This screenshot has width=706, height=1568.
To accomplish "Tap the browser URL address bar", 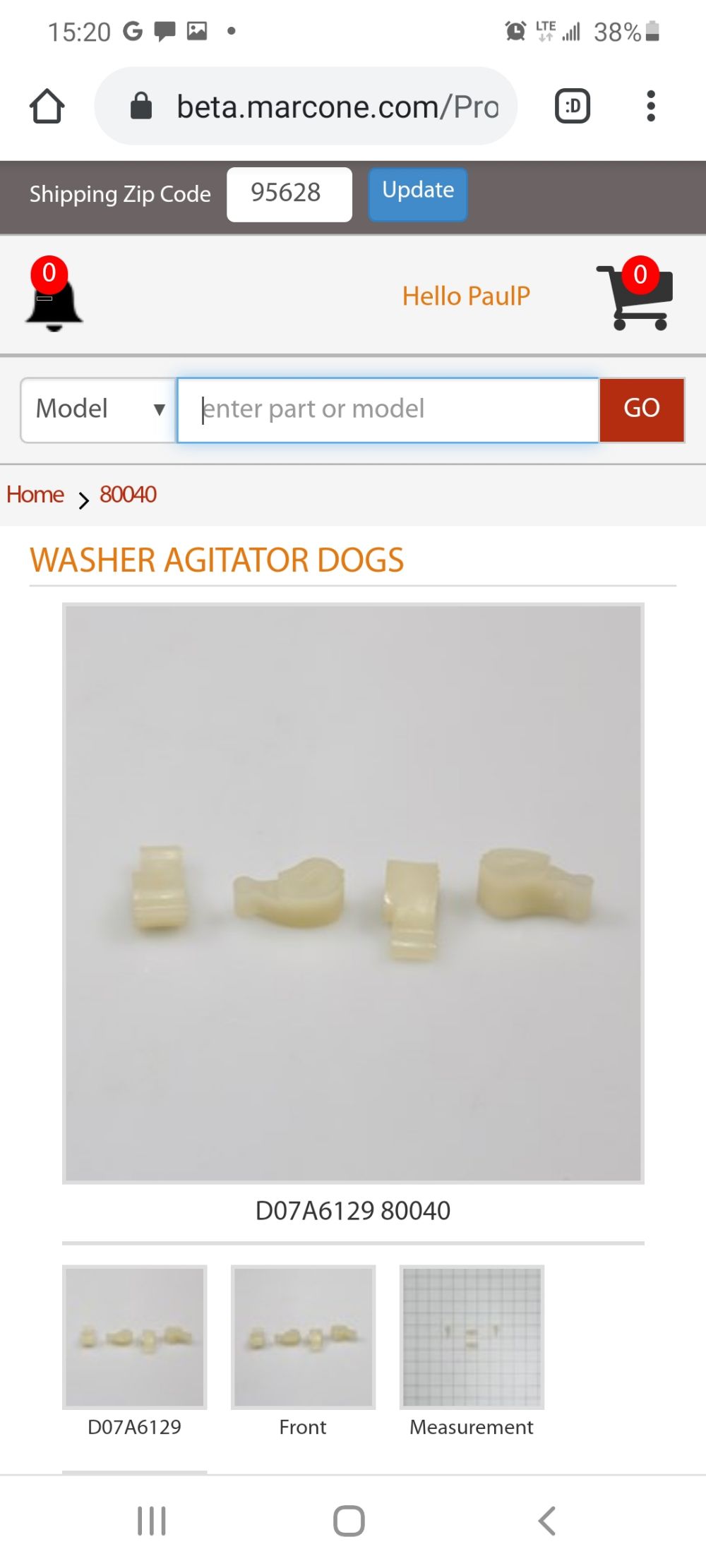I will (x=306, y=107).
